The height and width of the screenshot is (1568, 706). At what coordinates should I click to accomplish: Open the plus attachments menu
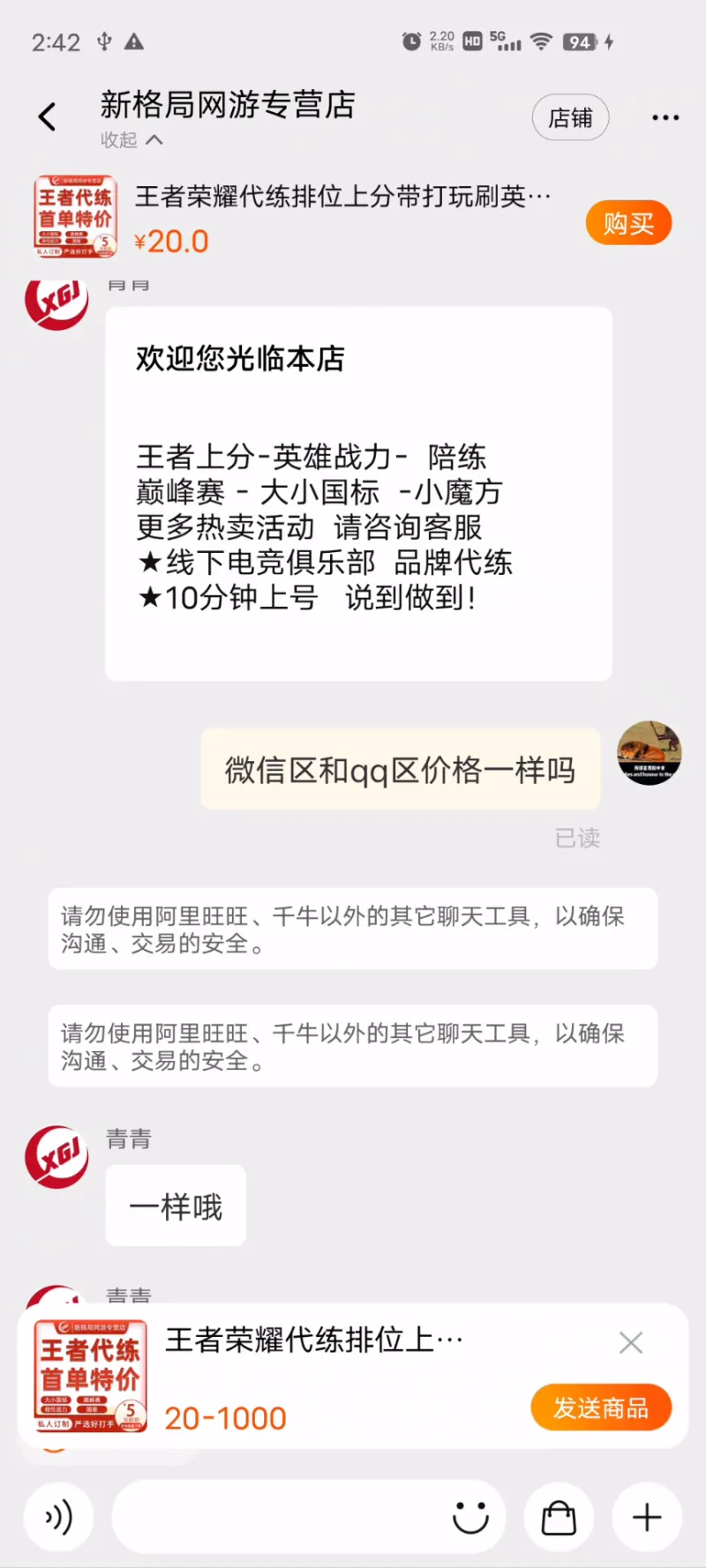click(x=647, y=1517)
